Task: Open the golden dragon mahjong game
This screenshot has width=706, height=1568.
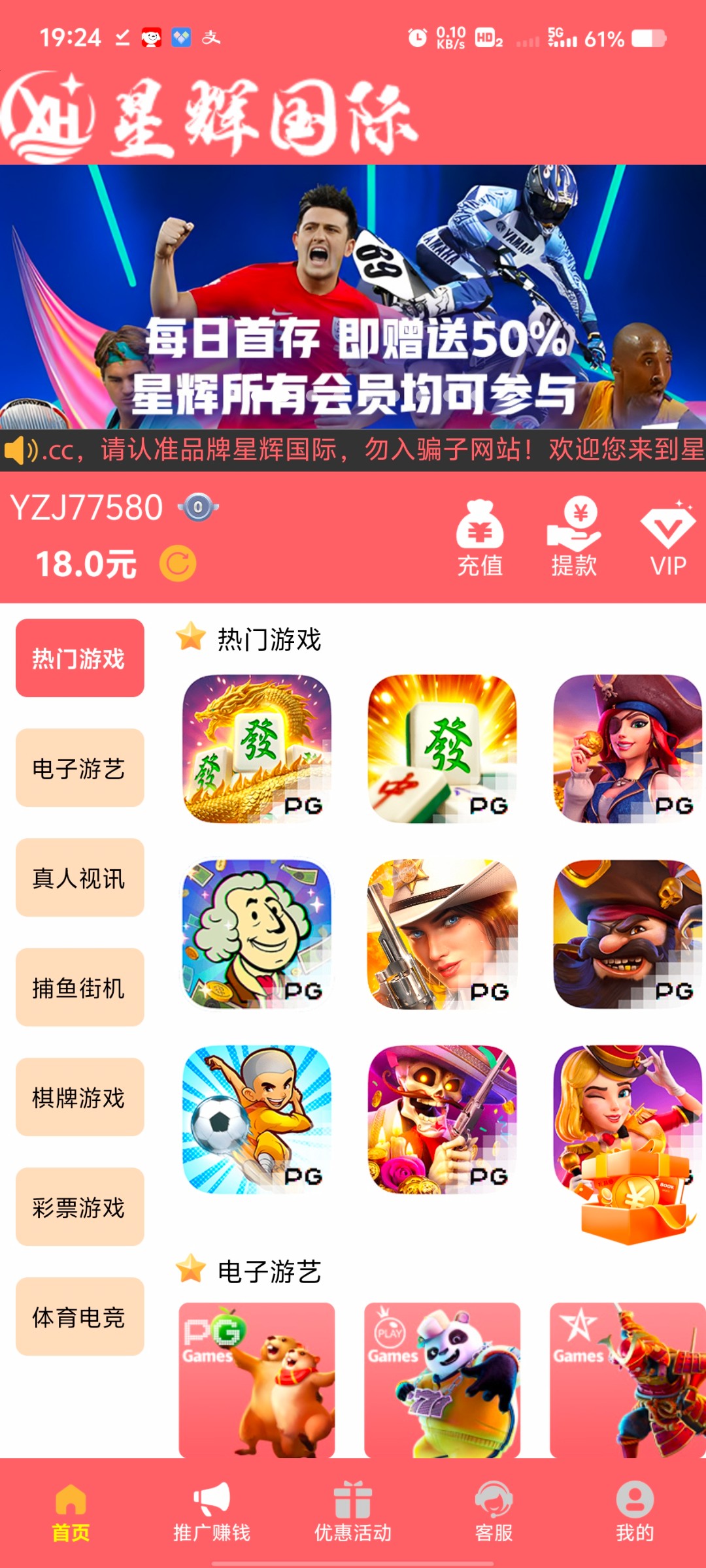Action: pyautogui.click(x=257, y=749)
